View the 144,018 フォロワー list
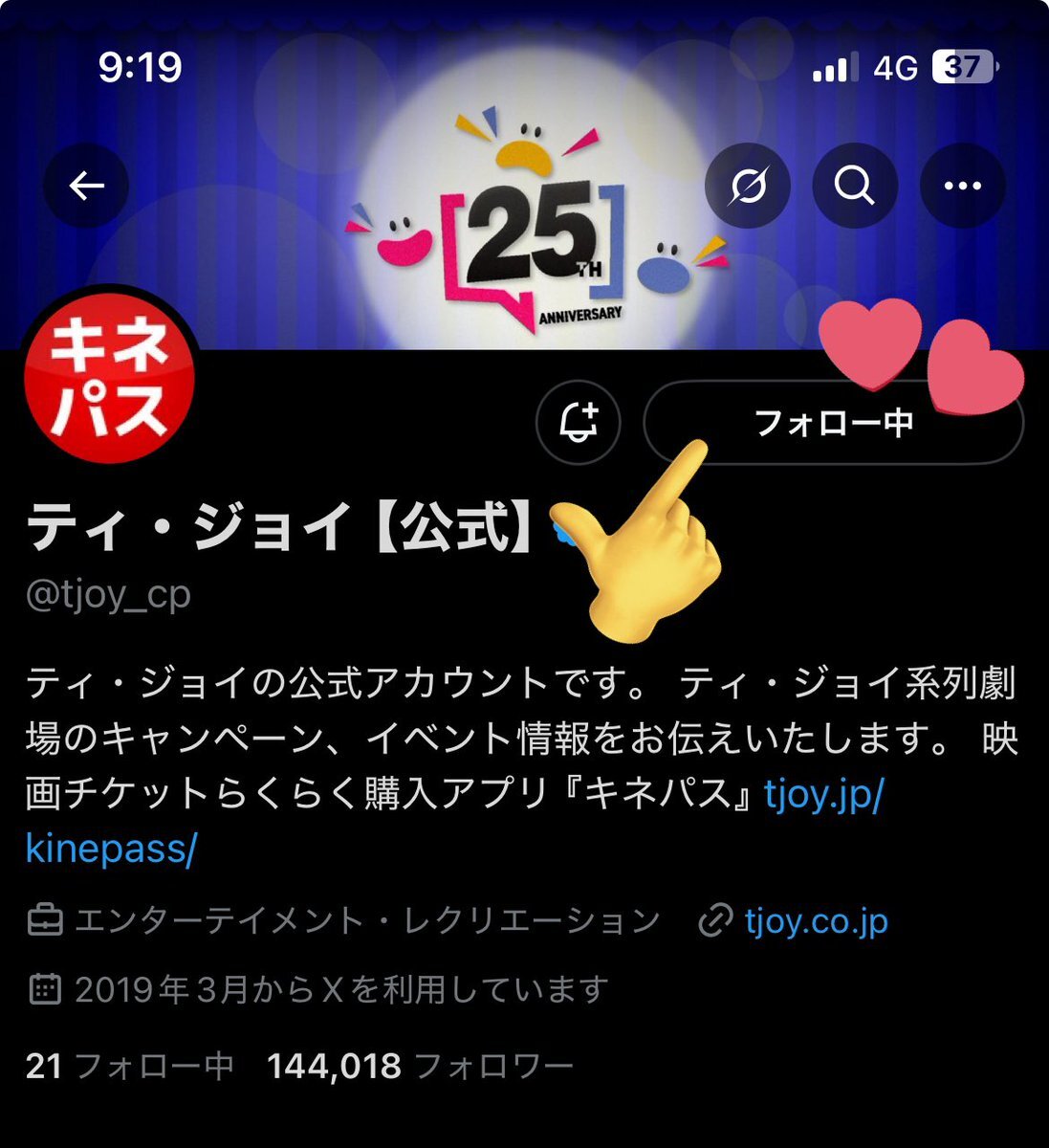 click(419, 1066)
